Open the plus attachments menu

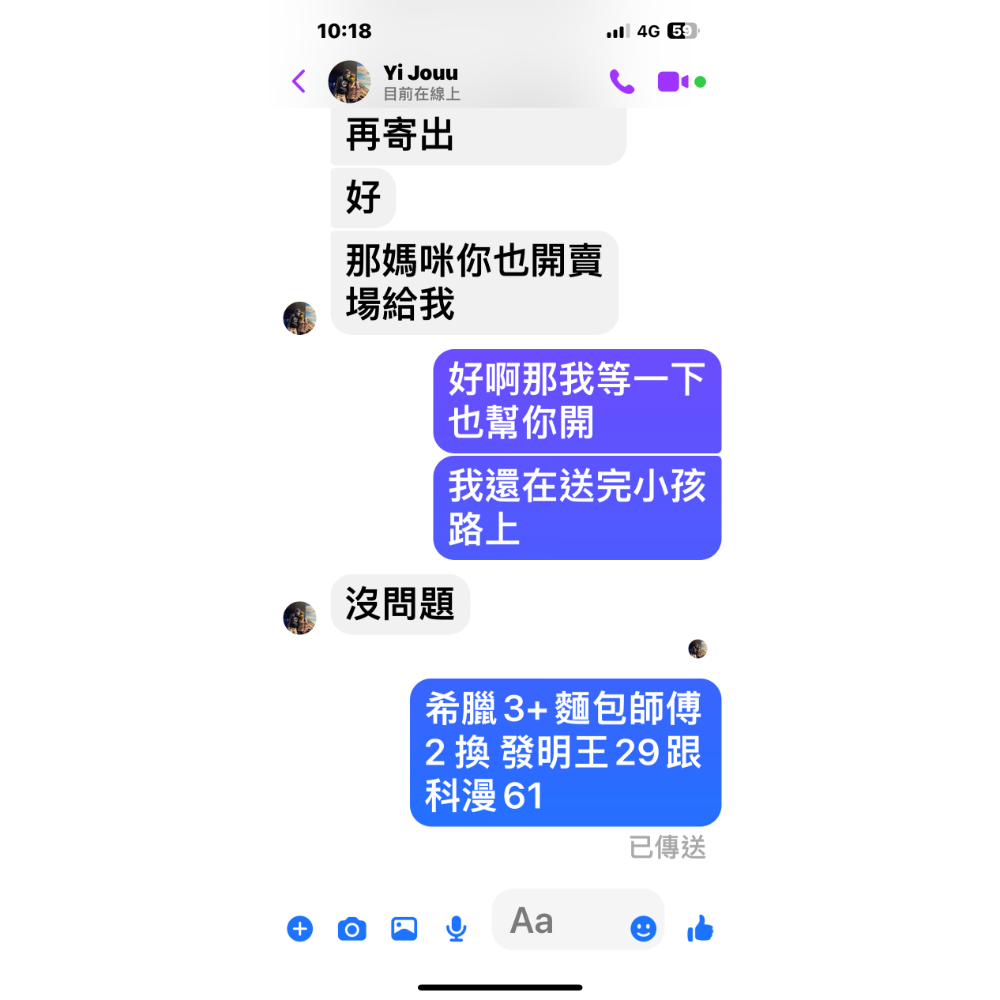click(x=300, y=929)
